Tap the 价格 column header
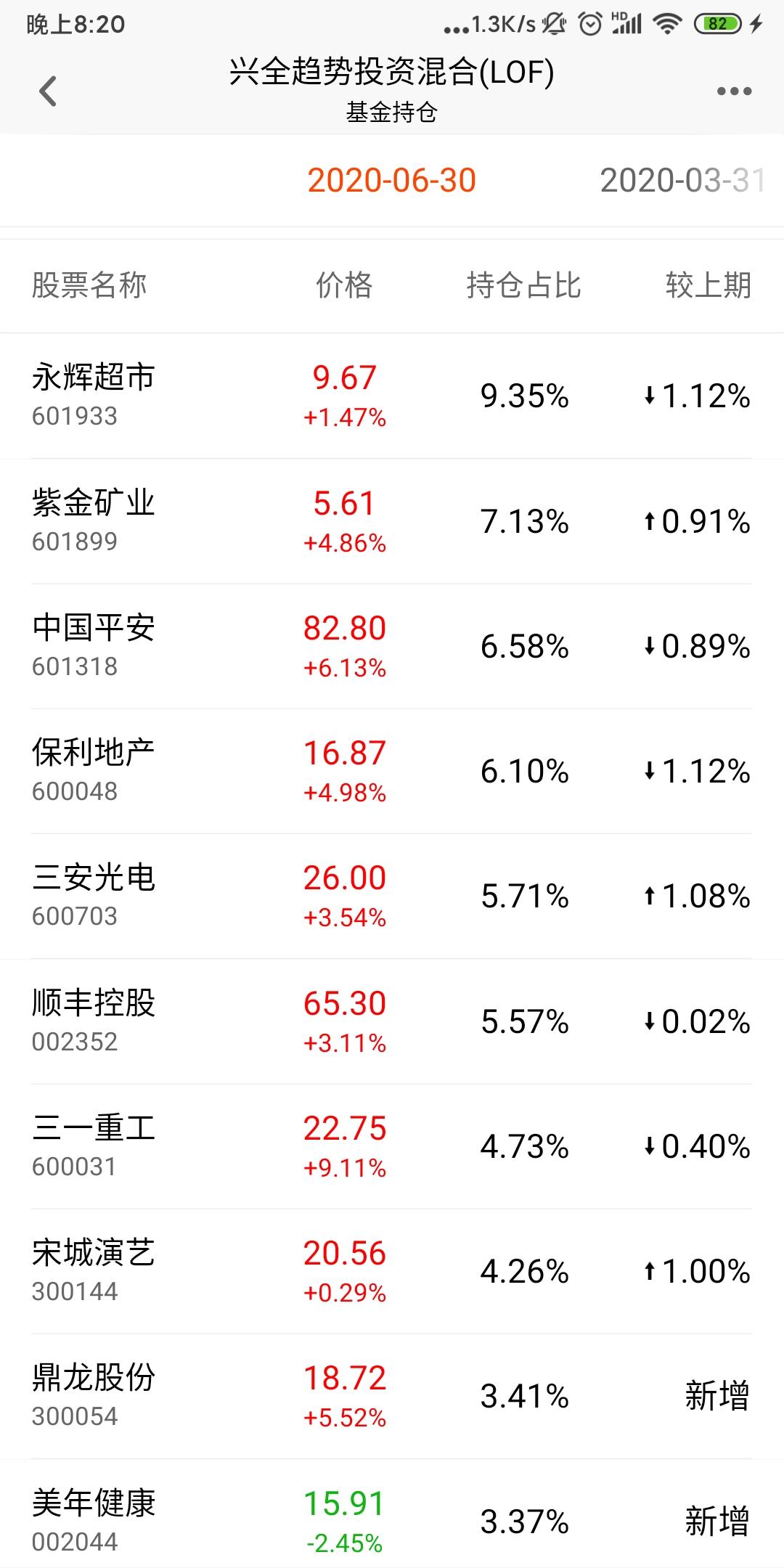Image resolution: width=784 pixels, height=1568 pixels. pos(343,285)
